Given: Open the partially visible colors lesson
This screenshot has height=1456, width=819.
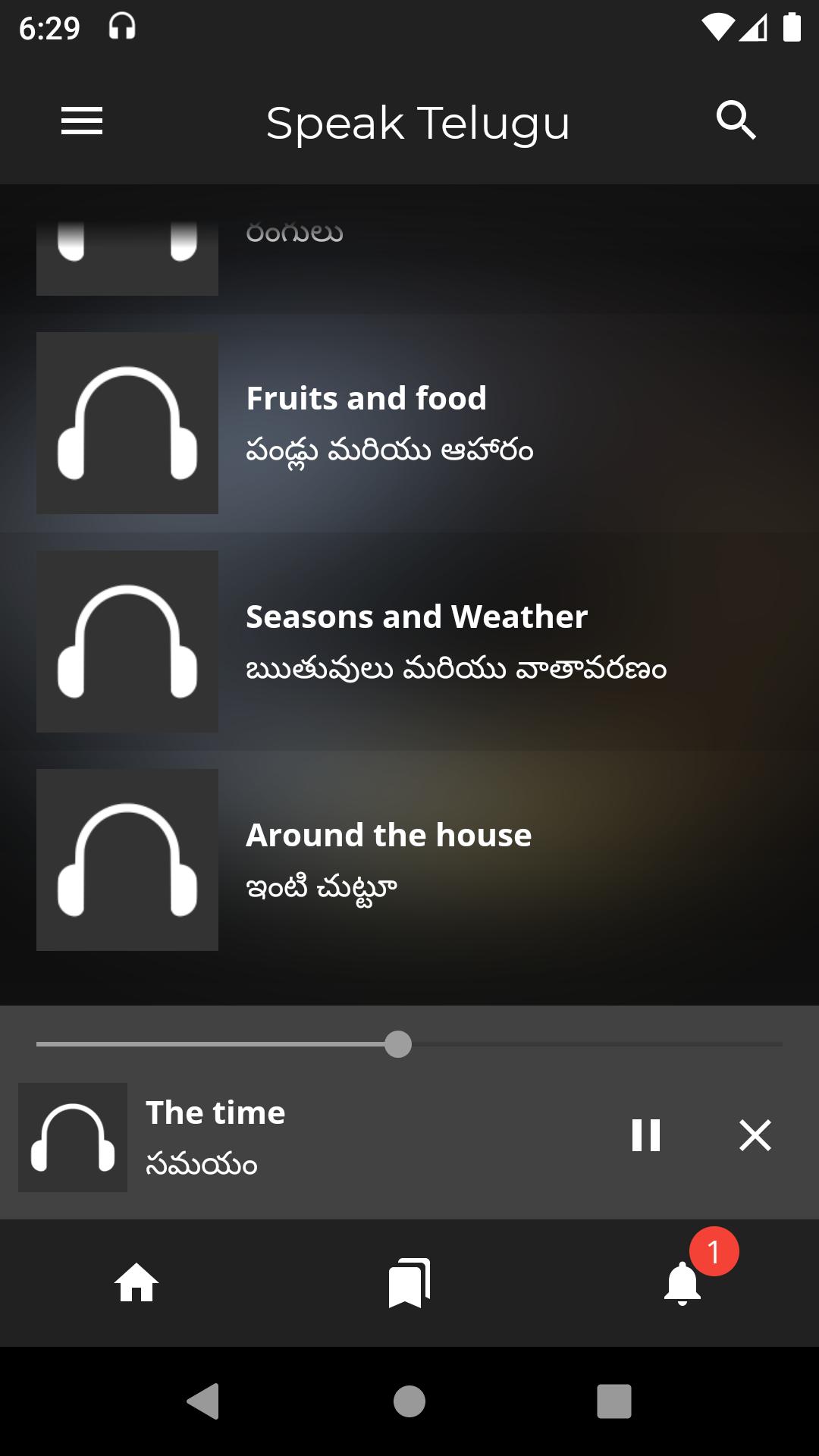Looking at the screenshot, I should click(409, 250).
